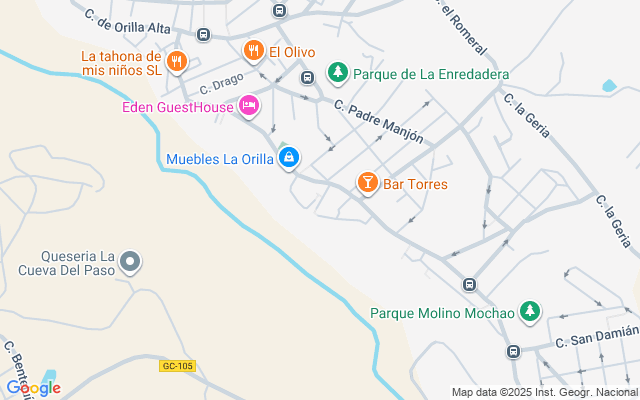This screenshot has height=400, width=640.
Task: Select the bus stop at C. San Damián
Action: coord(513,351)
